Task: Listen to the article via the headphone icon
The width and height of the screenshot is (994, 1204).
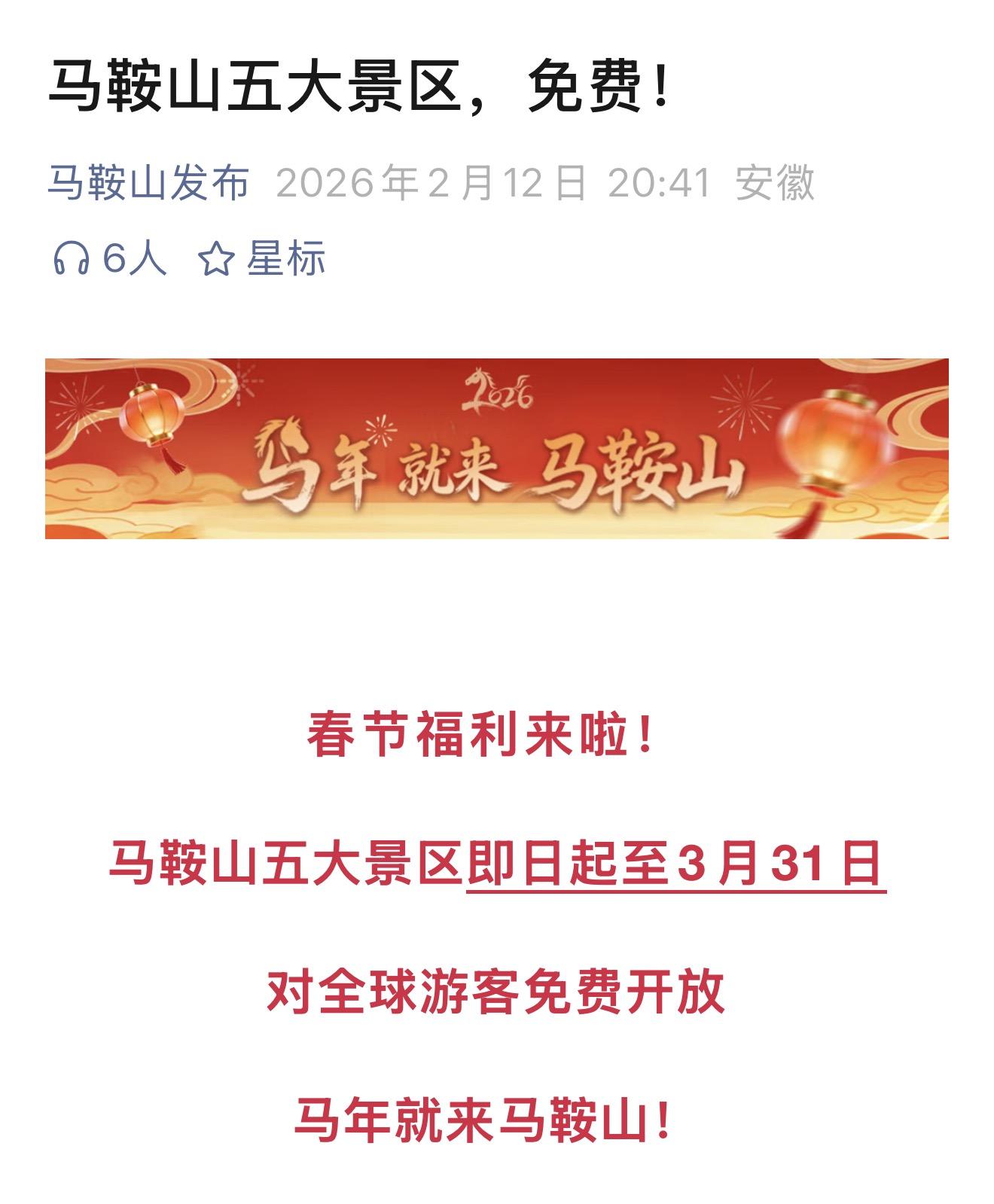Action: (70, 259)
